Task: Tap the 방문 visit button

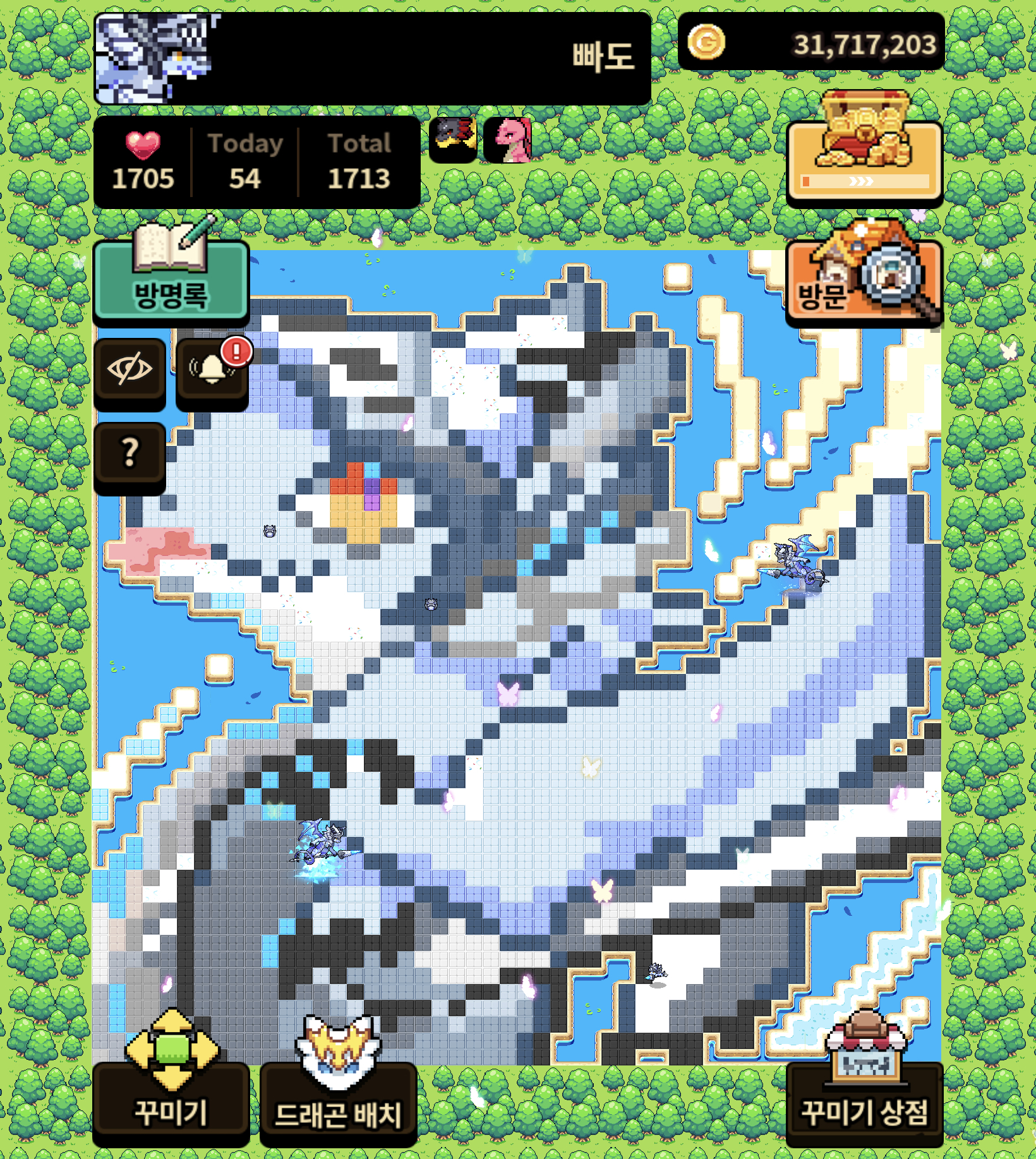Action: [x=864, y=278]
